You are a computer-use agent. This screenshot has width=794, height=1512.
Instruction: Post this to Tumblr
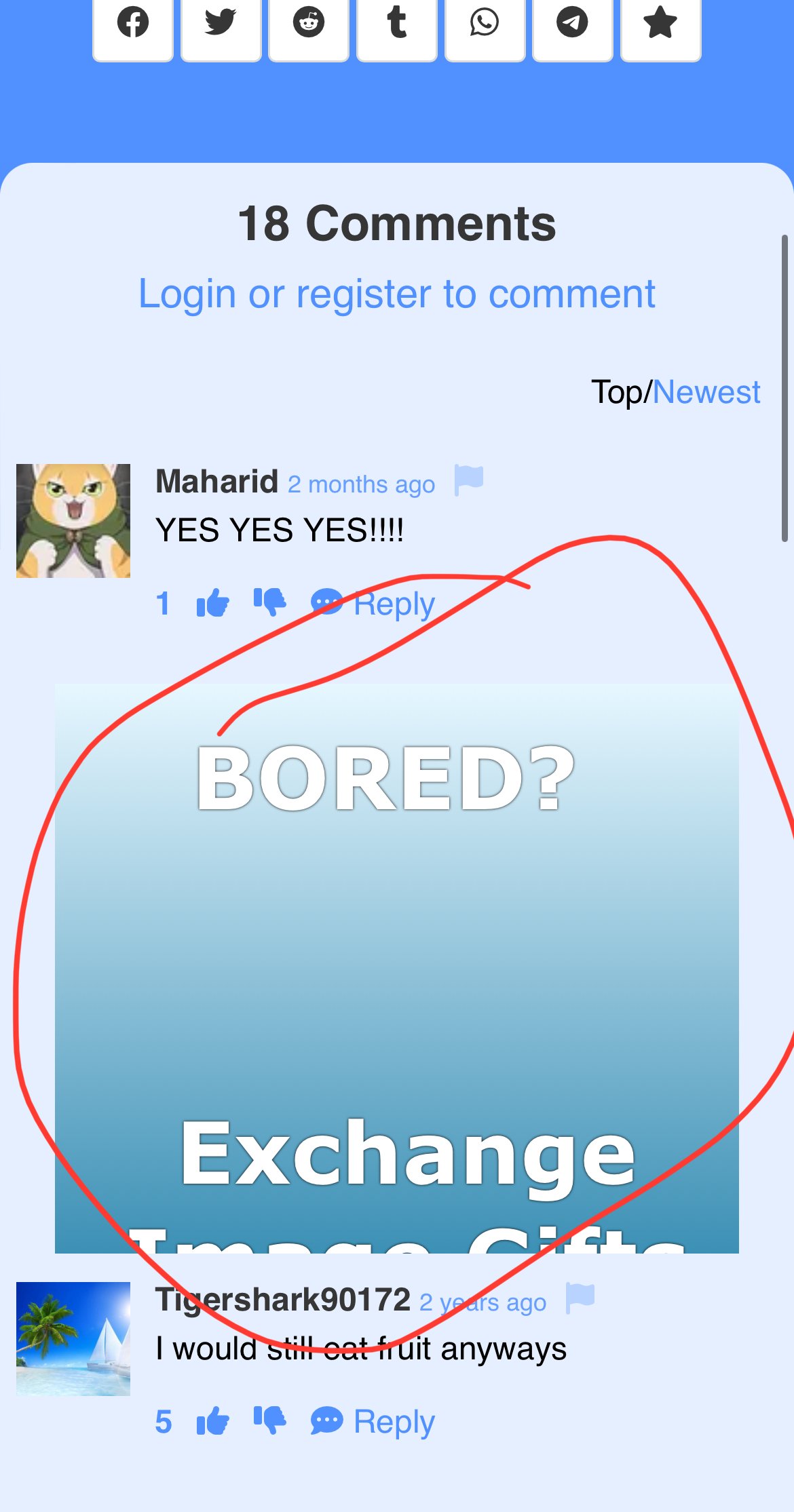[397, 24]
